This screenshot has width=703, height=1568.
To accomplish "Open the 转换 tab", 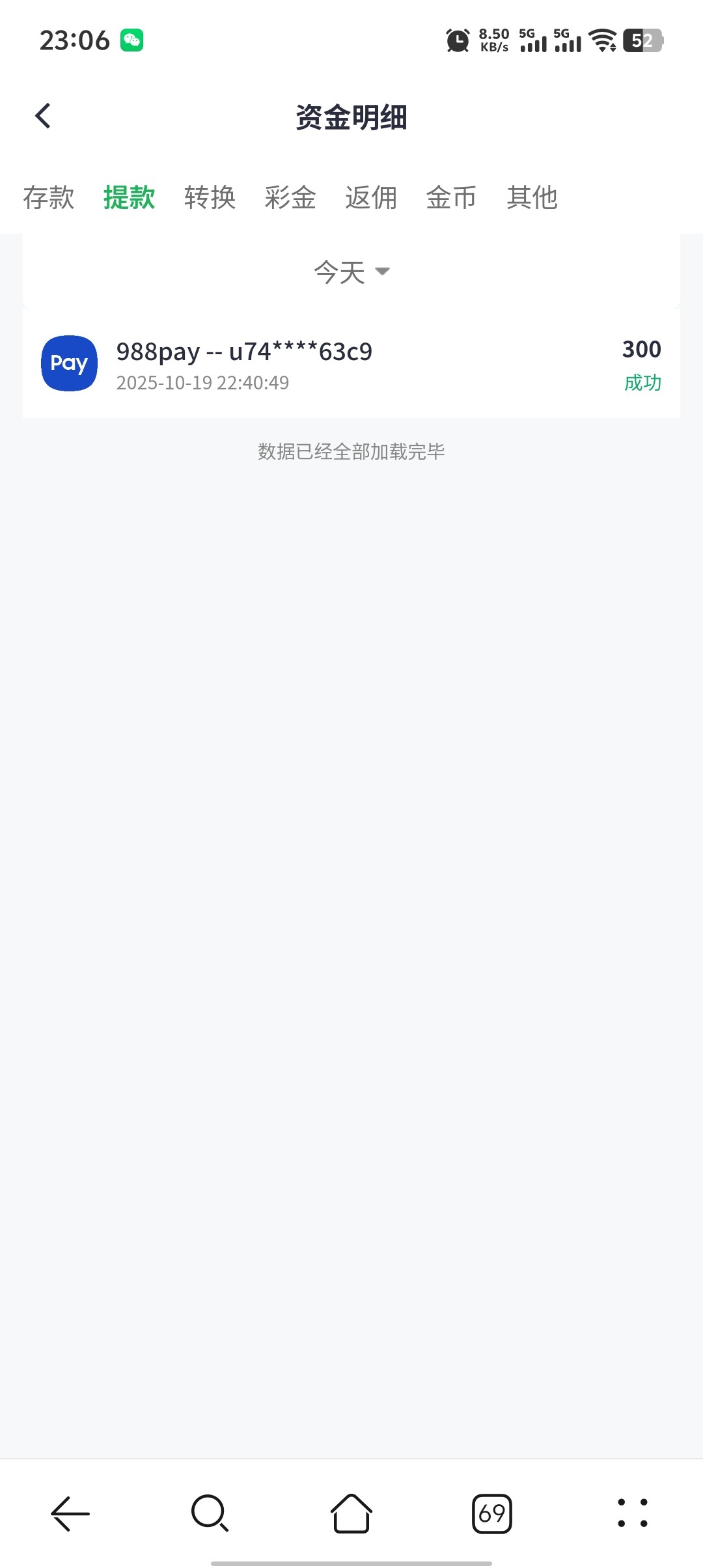I will pos(210,197).
